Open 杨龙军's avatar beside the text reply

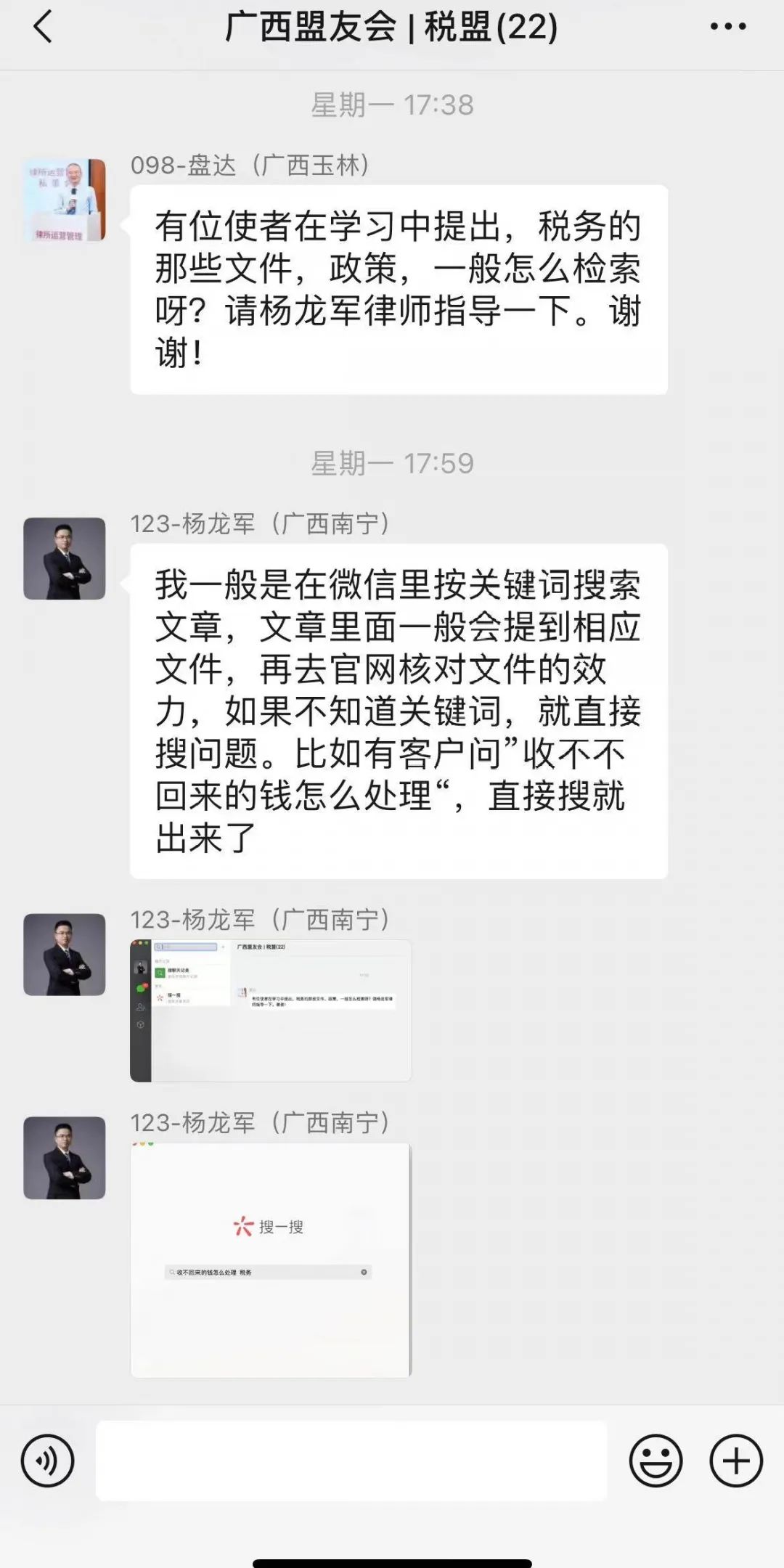click(65, 558)
